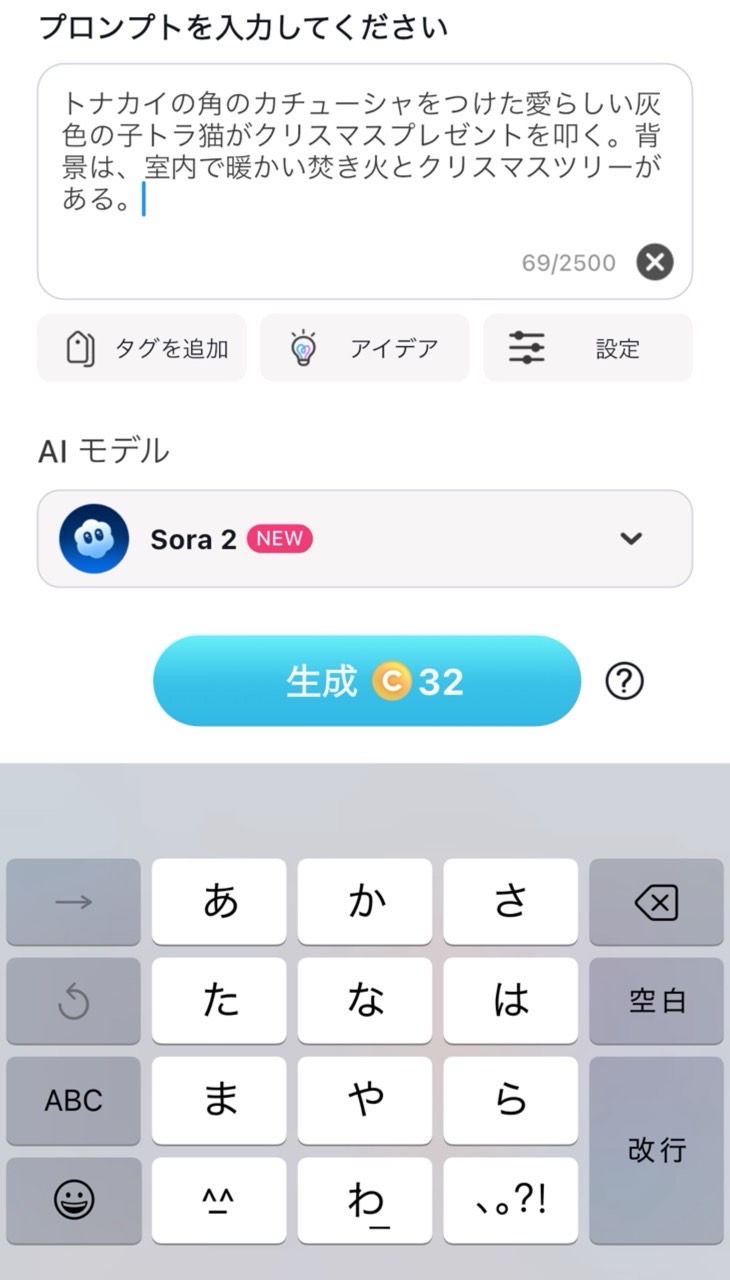This screenshot has width=730, height=1280.
Task: Tap the undo arrow key on the keyboard
Action: click(x=72, y=1001)
